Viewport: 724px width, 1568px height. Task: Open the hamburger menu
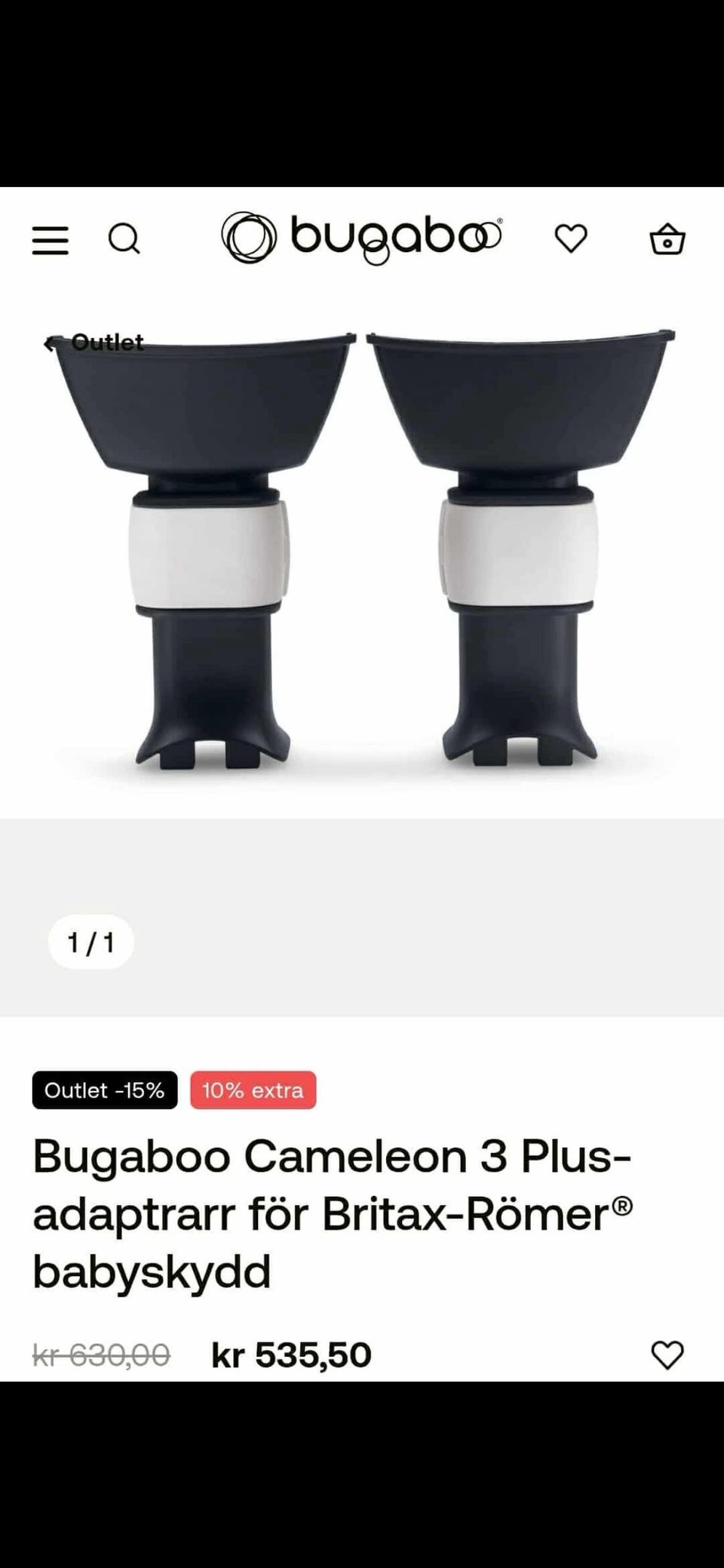pyautogui.click(x=50, y=241)
